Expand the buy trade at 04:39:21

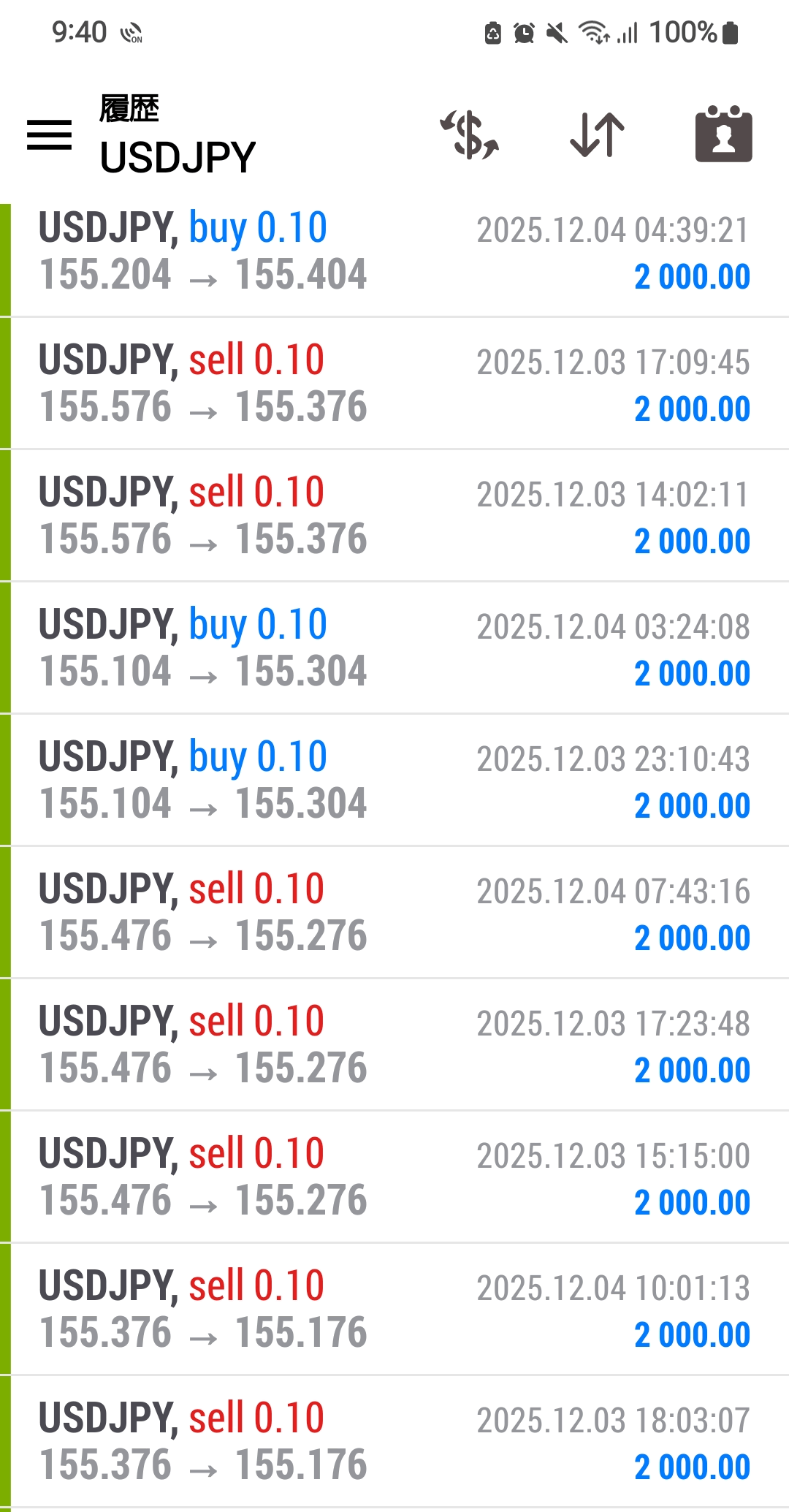click(x=394, y=252)
